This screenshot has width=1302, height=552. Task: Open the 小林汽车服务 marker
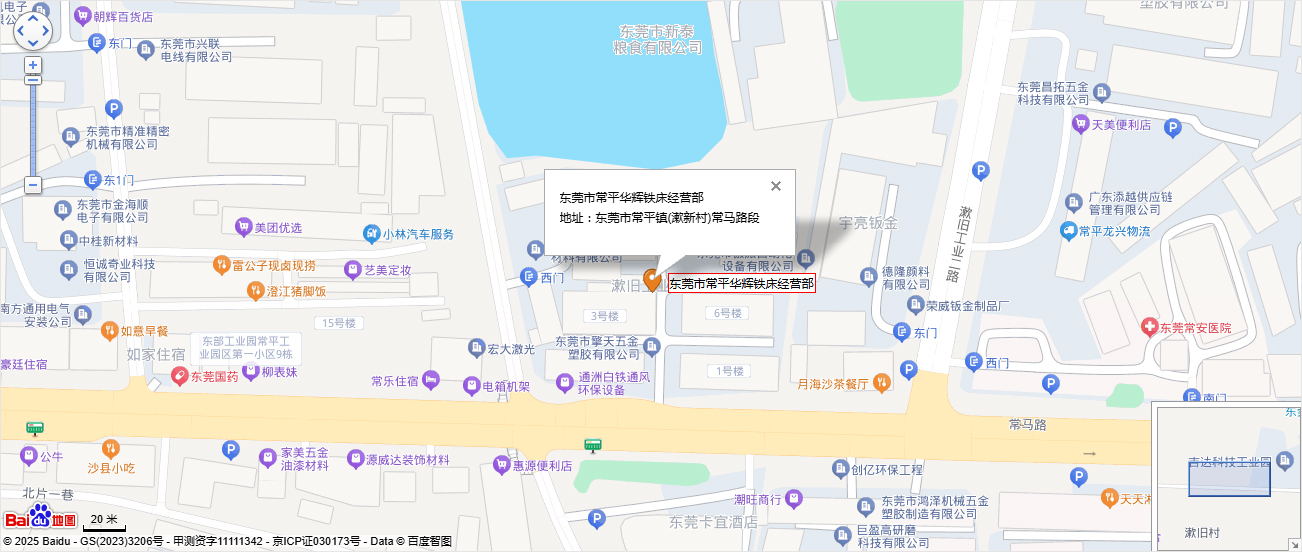coord(371,233)
